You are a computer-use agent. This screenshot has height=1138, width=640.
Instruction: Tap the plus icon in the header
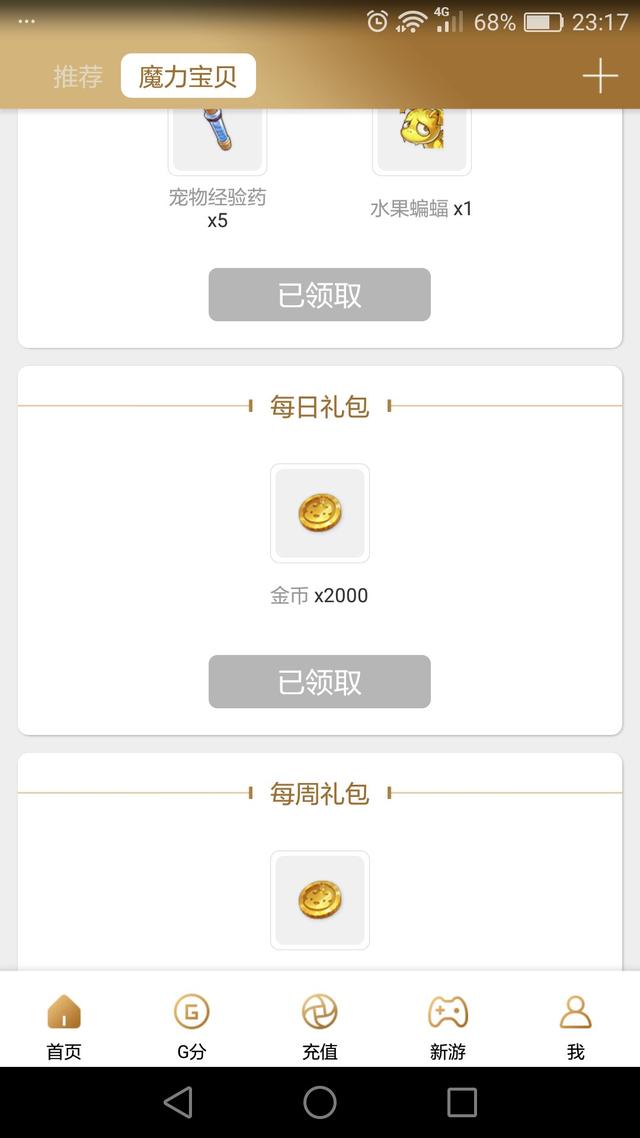coord(600,76)
